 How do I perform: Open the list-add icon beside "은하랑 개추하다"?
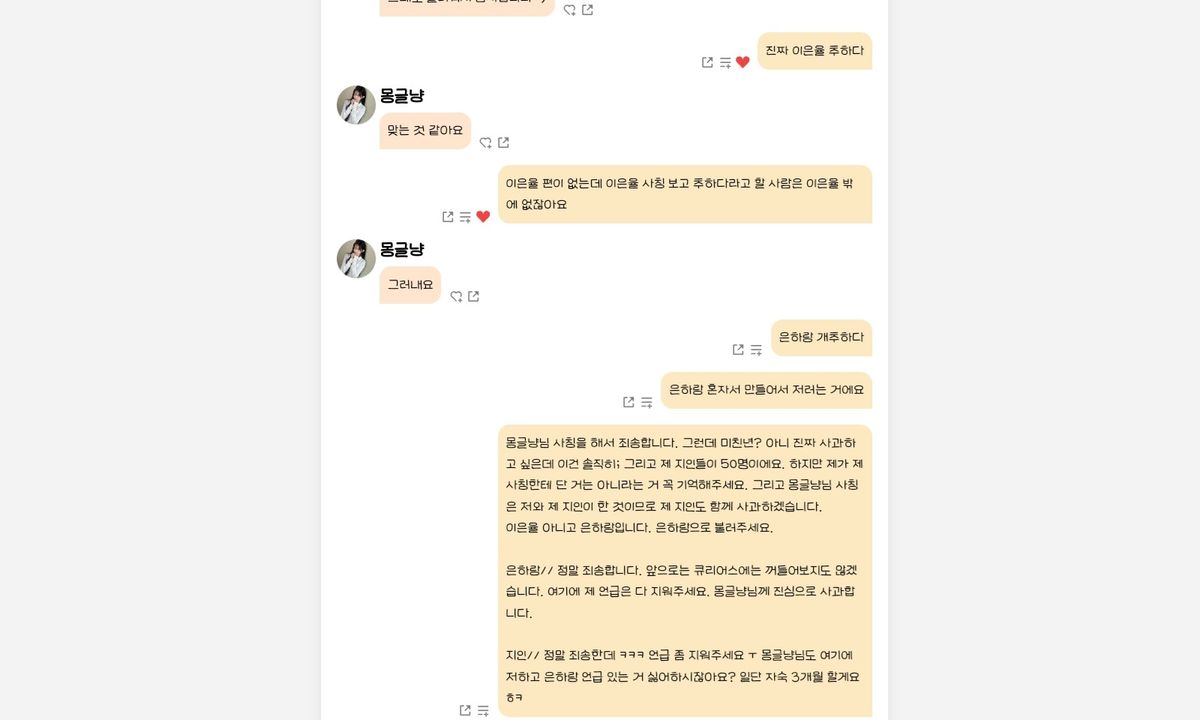coord(756,350)
